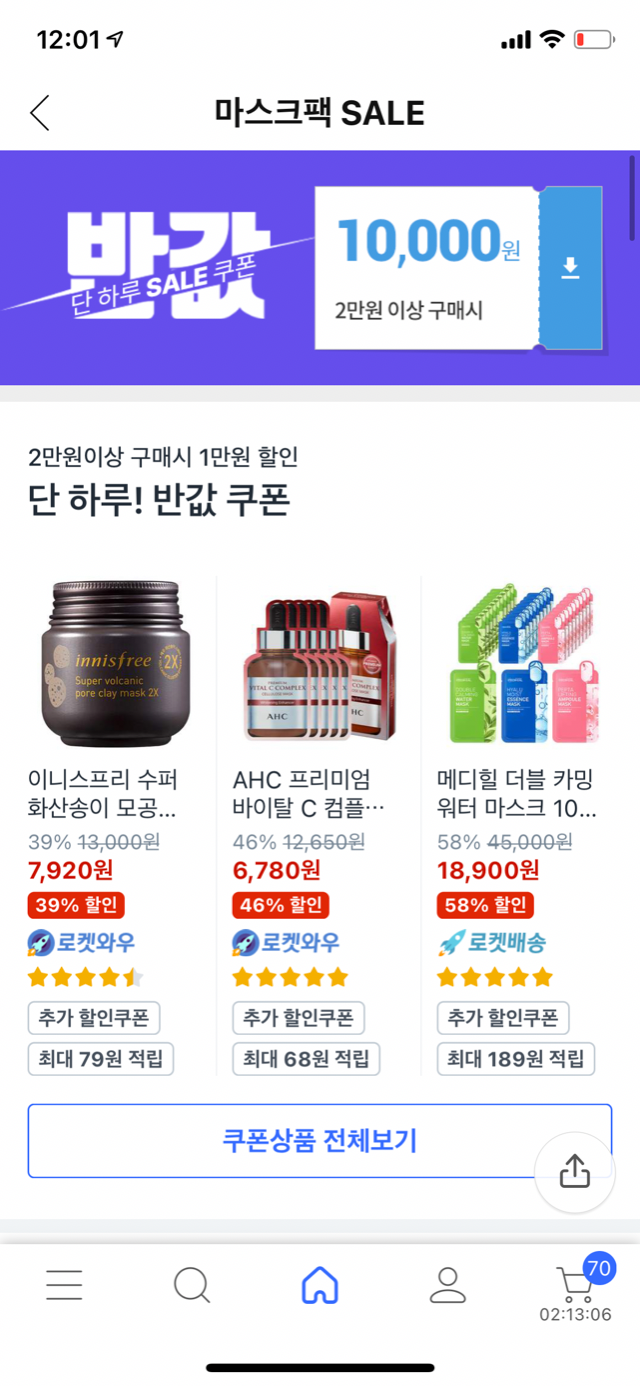Open the my account profile tab
This screenshot has height=1386, width=640.
(x=448, y=1284)
